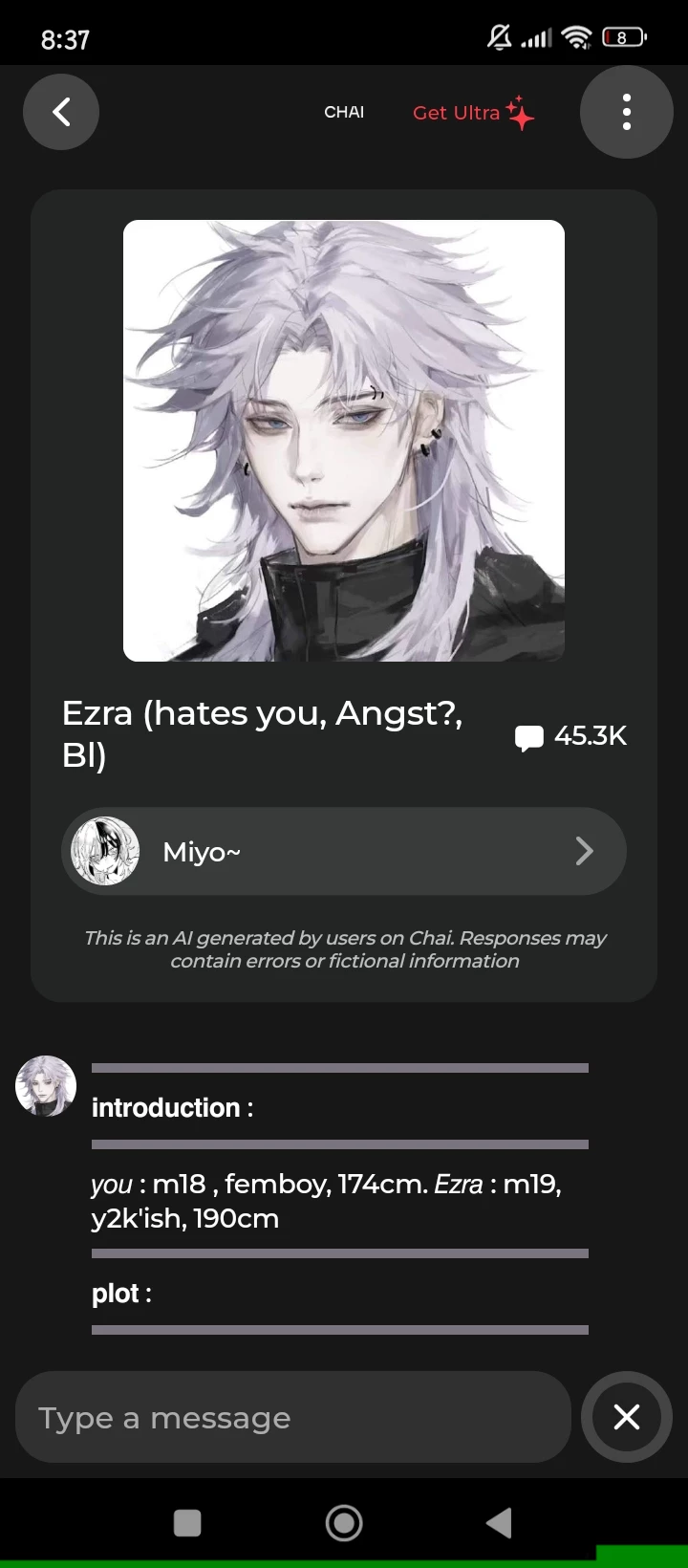Tap the system home button
688x1568 pixels.
tap(344, 1523)
